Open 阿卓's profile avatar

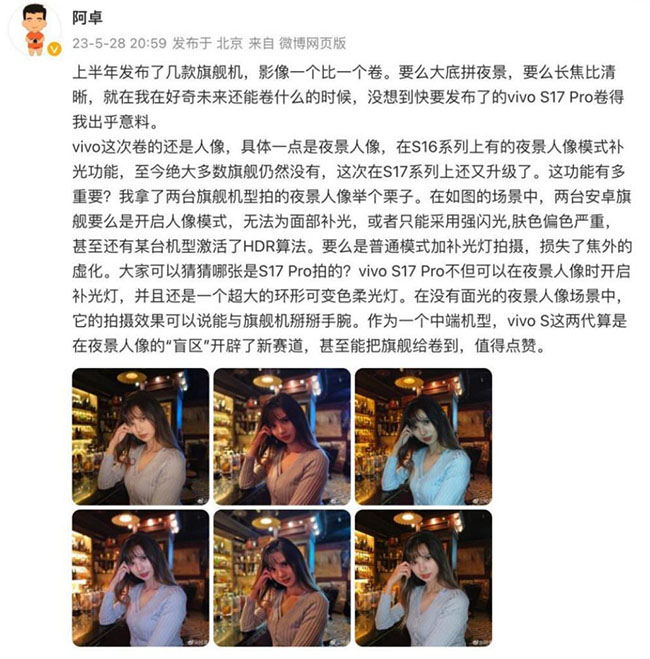pyautogui.click(x=34, y=29)
